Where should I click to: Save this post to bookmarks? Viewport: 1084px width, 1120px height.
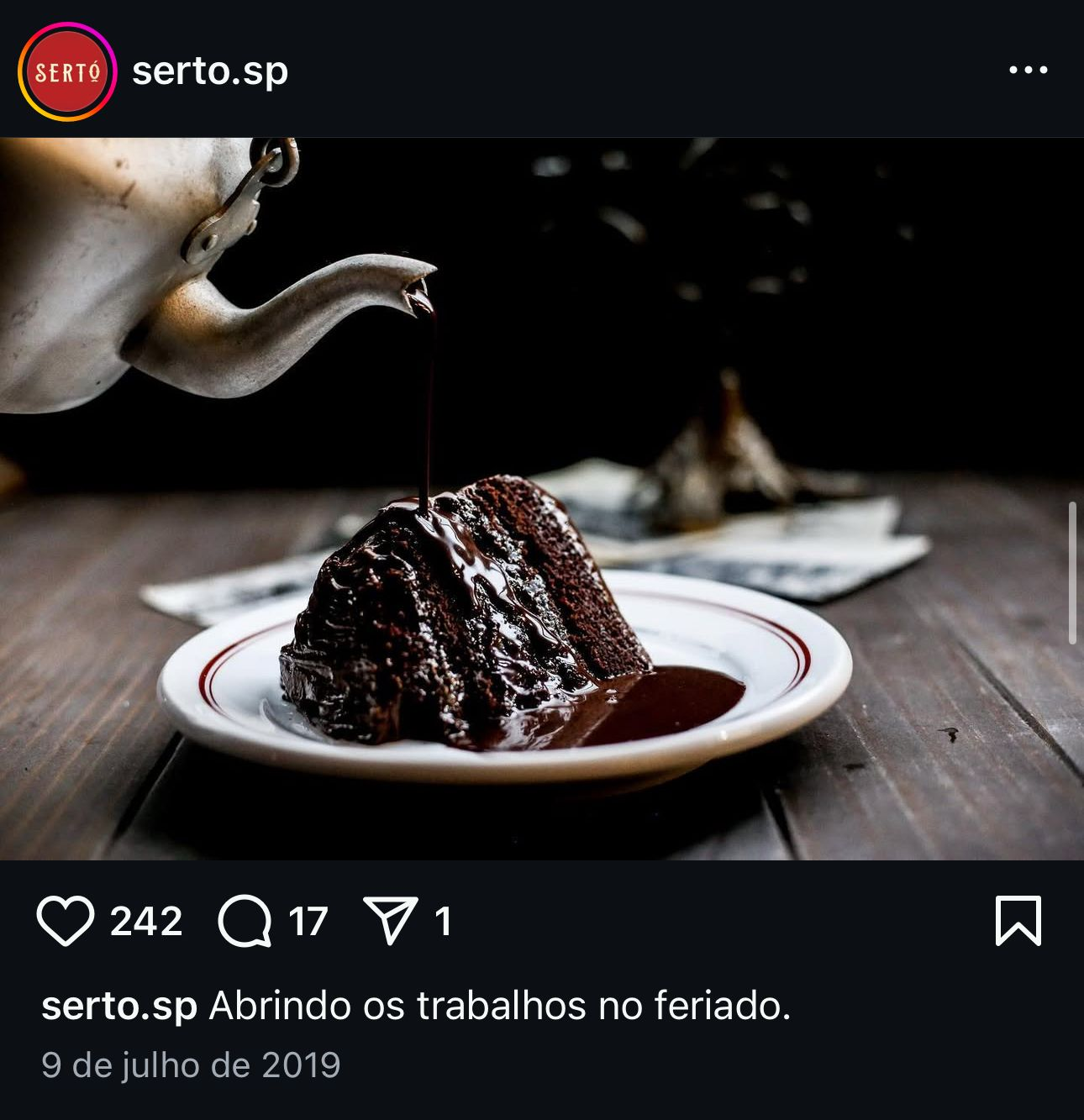pos(1018,921)
